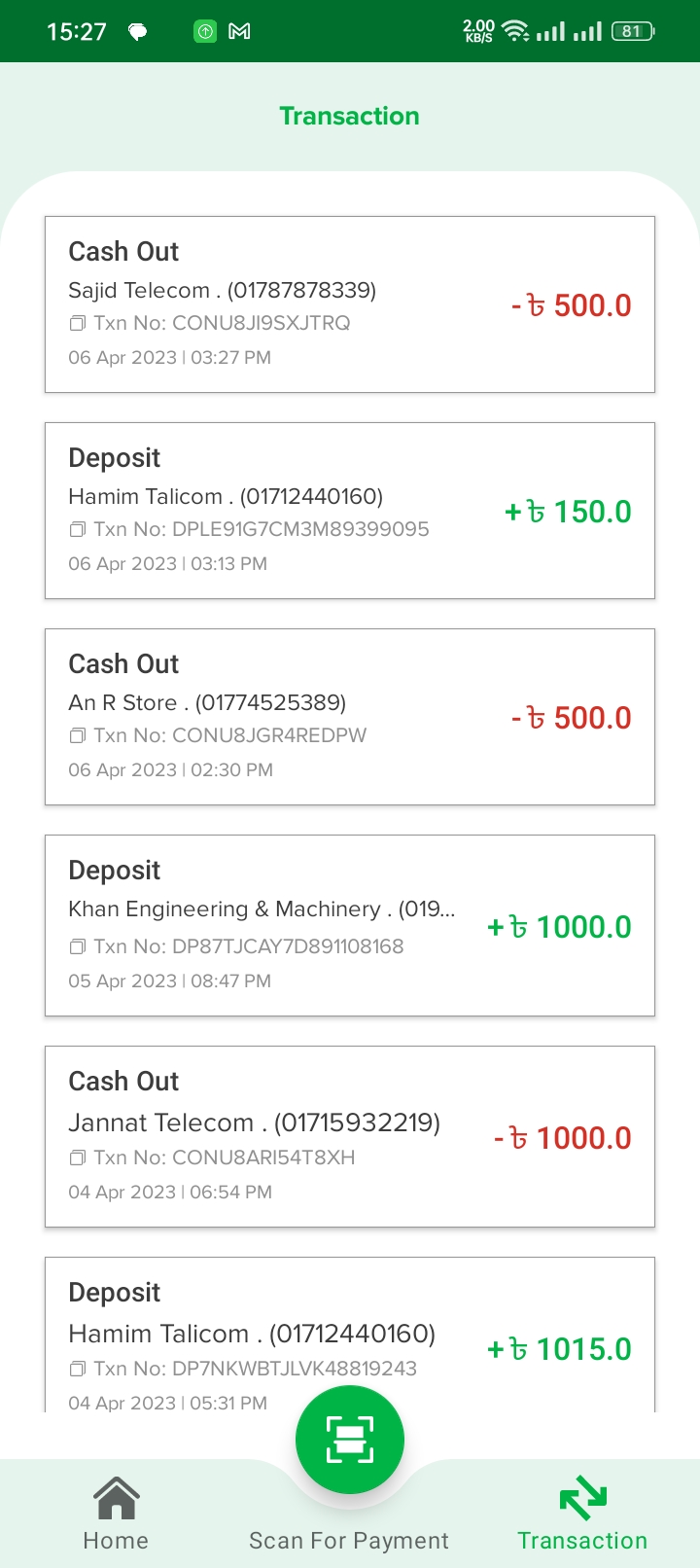Viewport: 700px width, 1568px height.
Task: Open the Scan For Payment scanner
Action: (x=350, y=1441)
